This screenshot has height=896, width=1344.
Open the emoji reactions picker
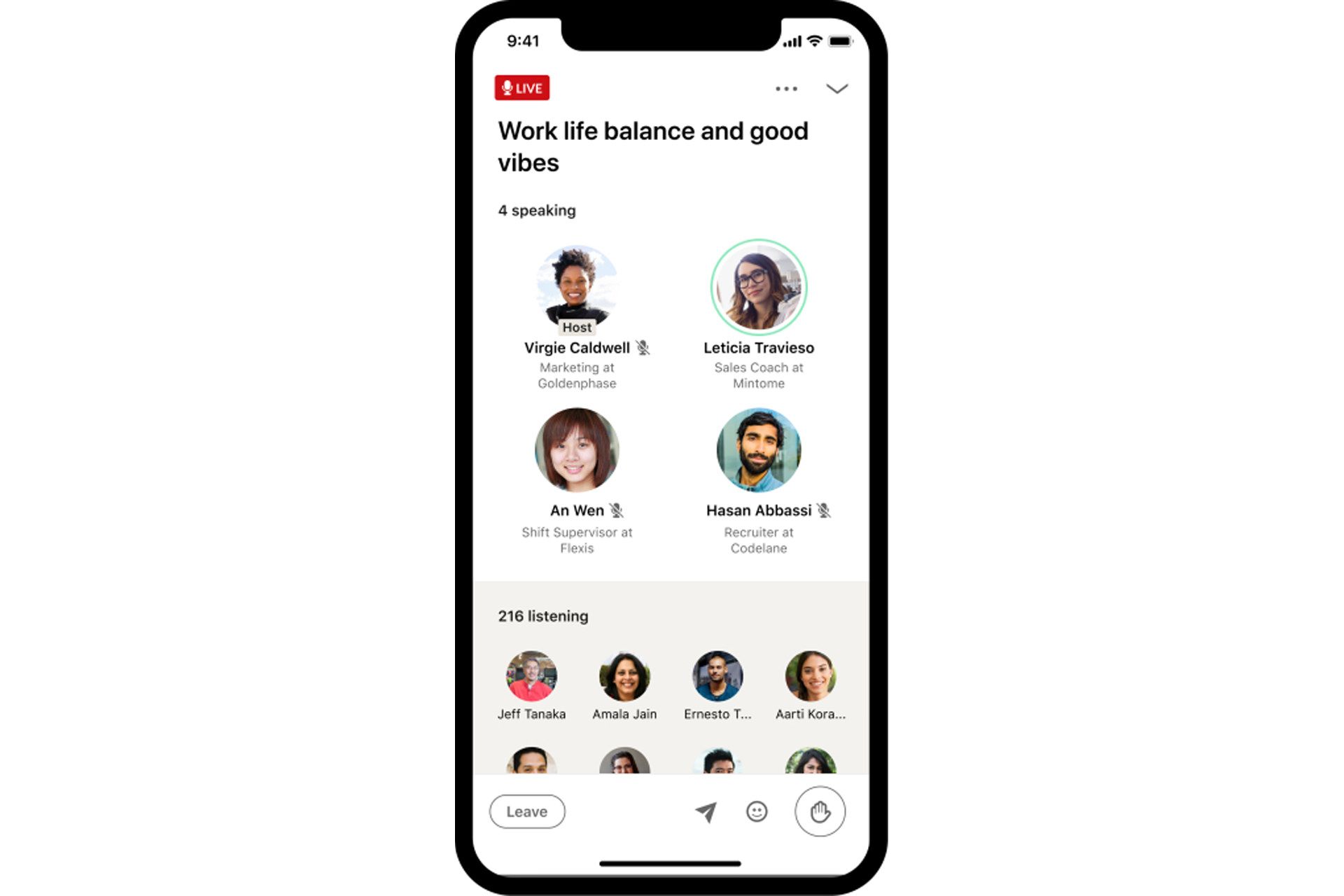tap(757, 812)
